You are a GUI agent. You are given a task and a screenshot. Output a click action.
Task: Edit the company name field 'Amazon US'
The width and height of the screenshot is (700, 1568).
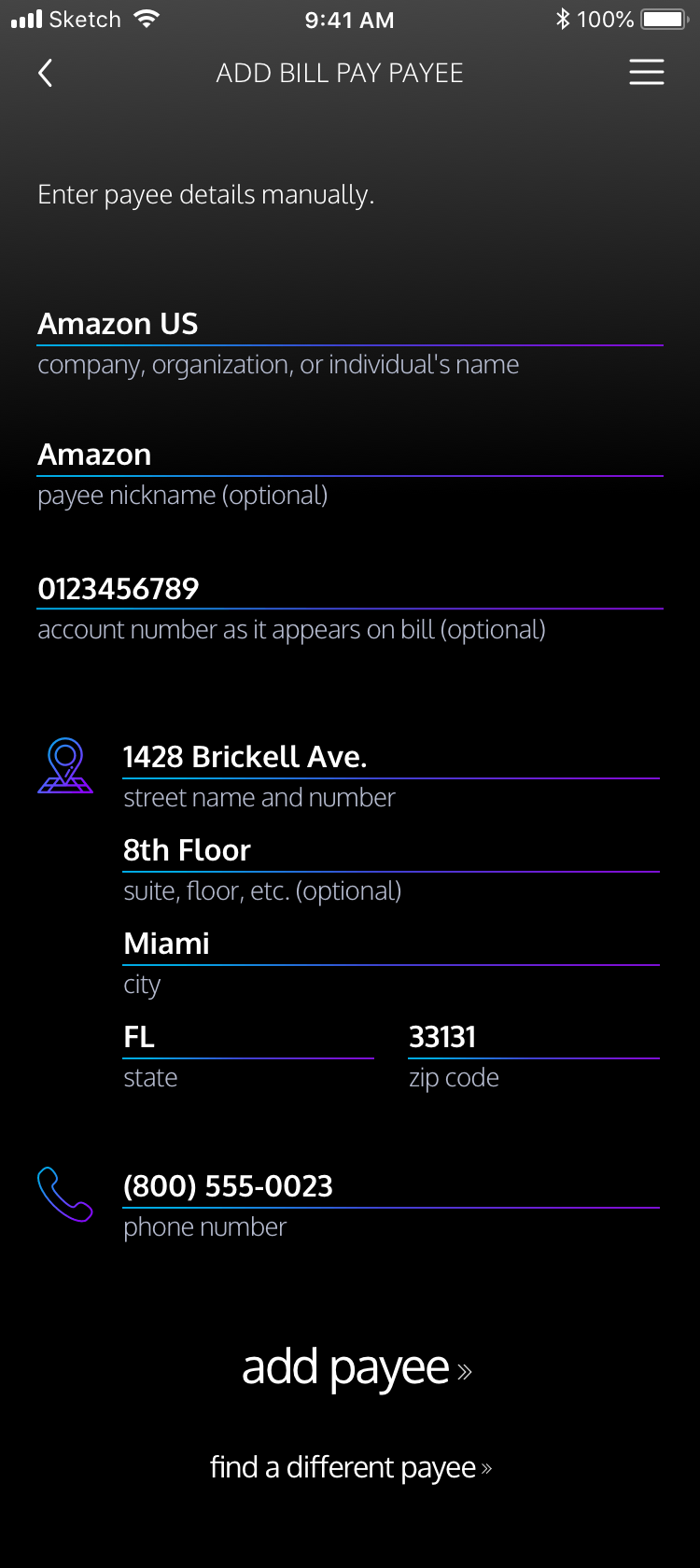[x=349, y=324]
